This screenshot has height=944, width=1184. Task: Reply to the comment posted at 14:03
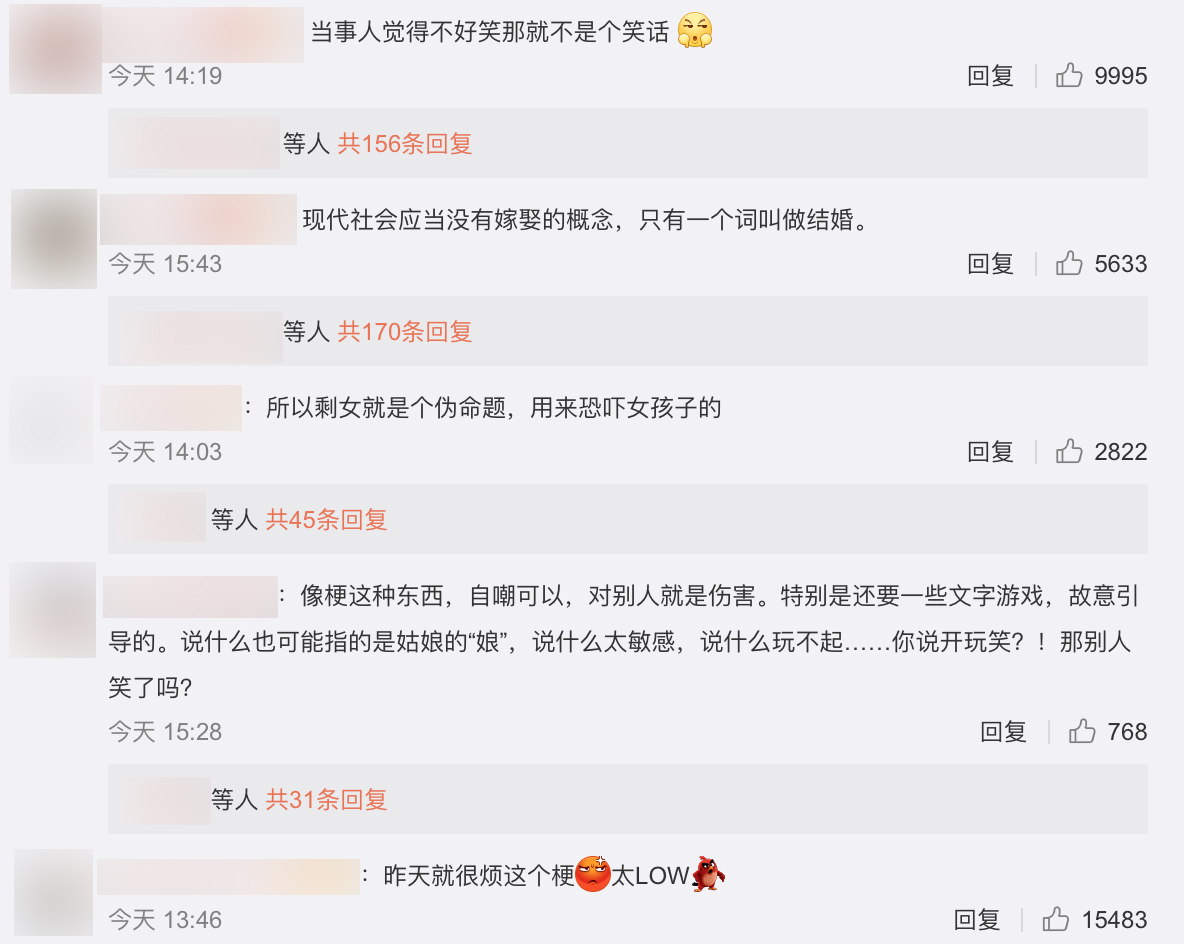pos(990,452)
